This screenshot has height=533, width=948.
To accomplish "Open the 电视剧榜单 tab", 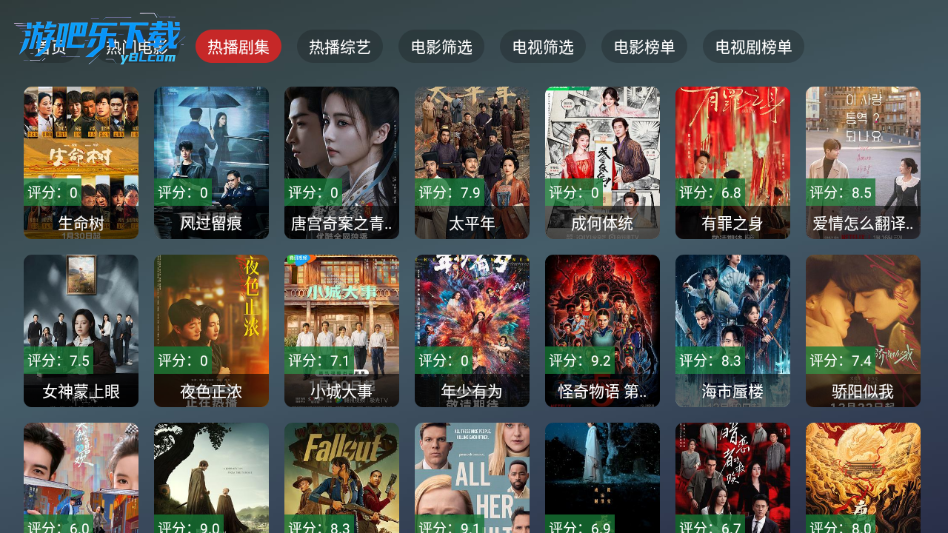I will coord(753,47).
